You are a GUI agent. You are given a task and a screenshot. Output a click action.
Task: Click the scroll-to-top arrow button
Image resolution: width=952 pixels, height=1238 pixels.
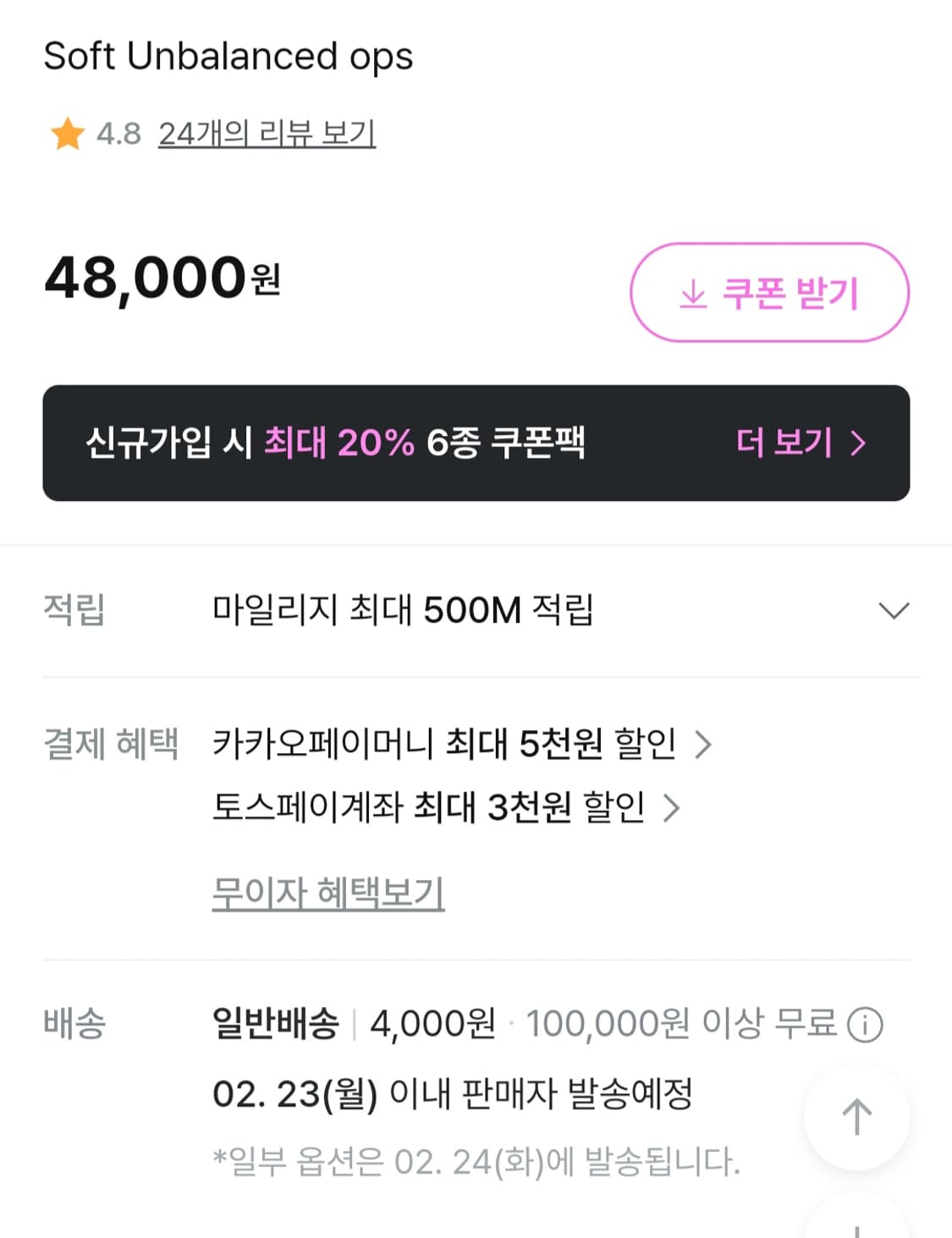point(856,1115)
